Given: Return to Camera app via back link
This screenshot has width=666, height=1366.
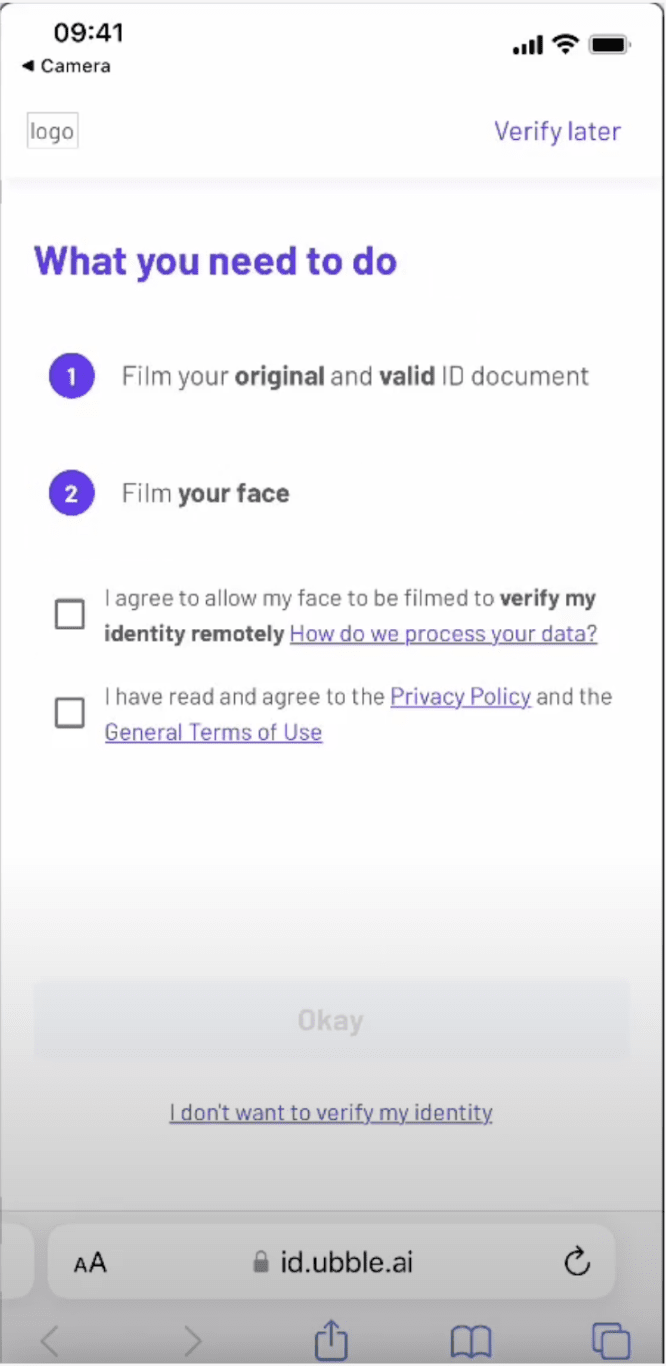Looking at the screenshot, I should (x=66, y=66).
